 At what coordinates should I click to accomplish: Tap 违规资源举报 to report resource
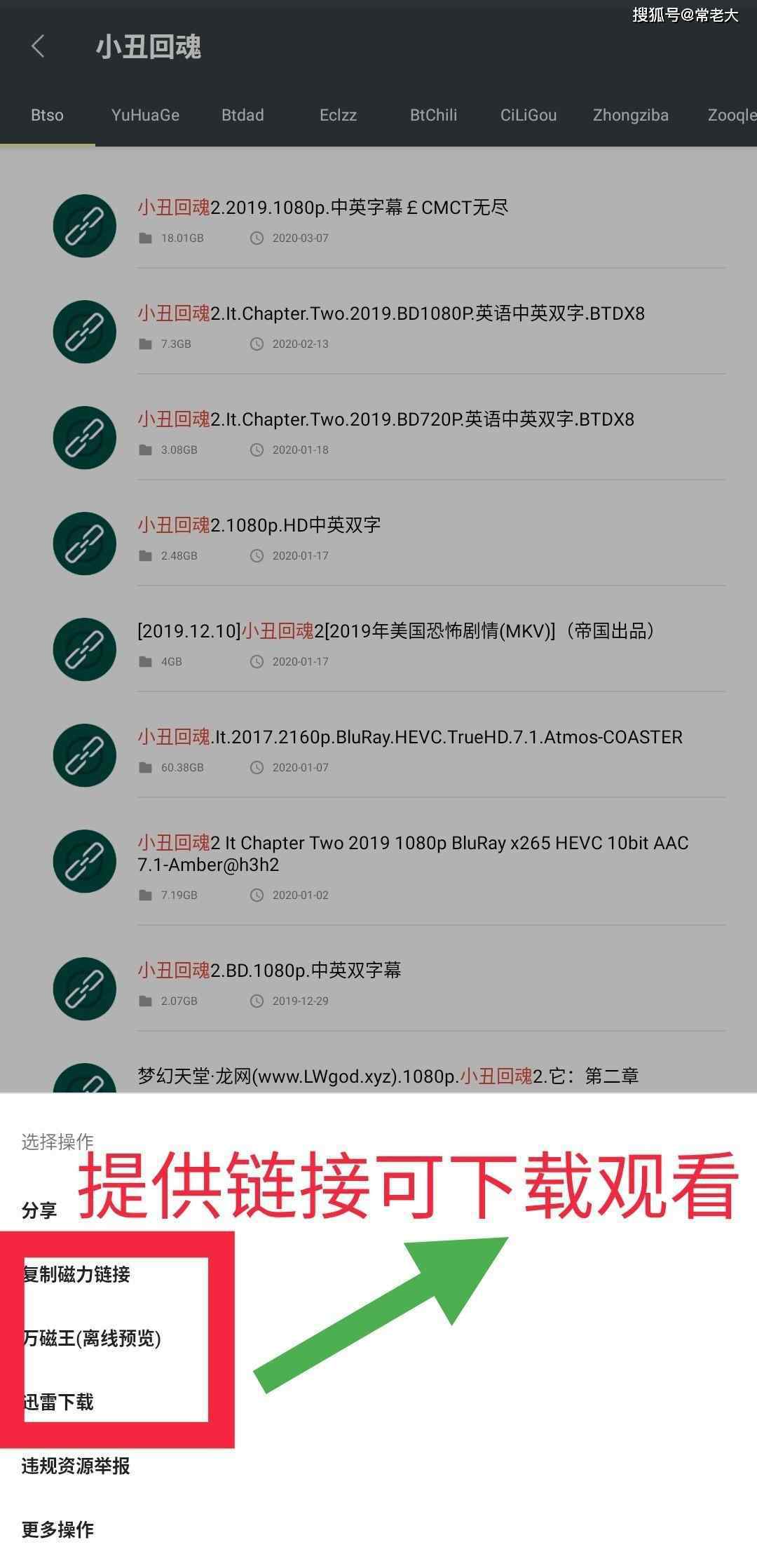[76, 1466]
